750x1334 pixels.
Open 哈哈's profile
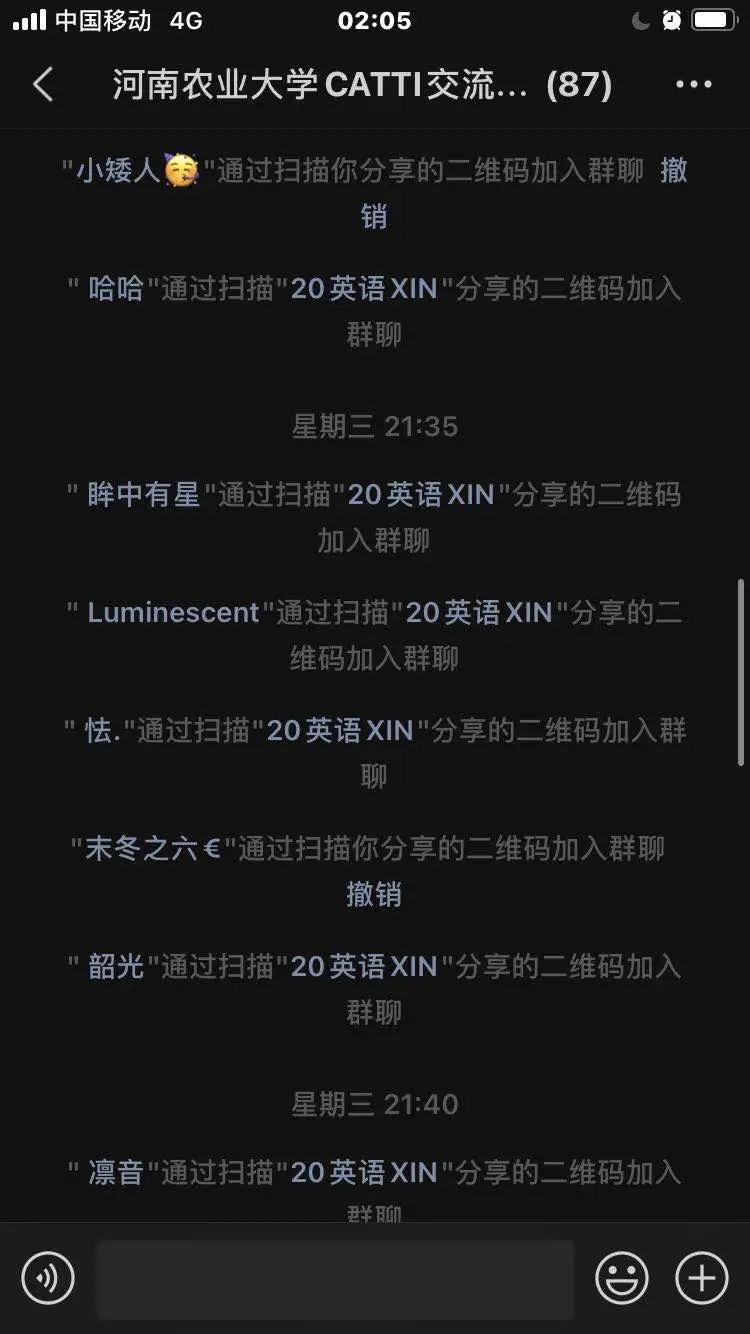click(x=116, y=289)
